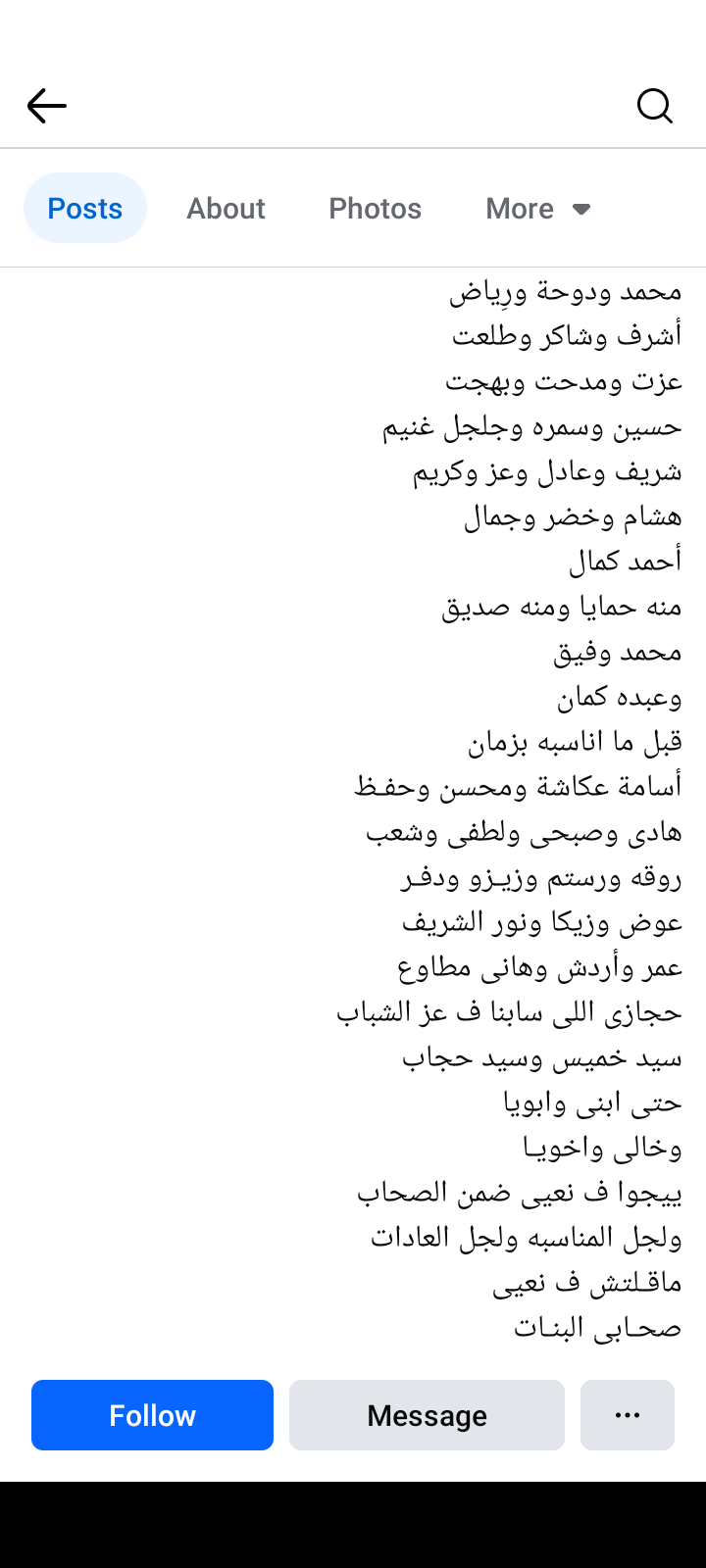Open the three-dot options button

pos(628,1415)
